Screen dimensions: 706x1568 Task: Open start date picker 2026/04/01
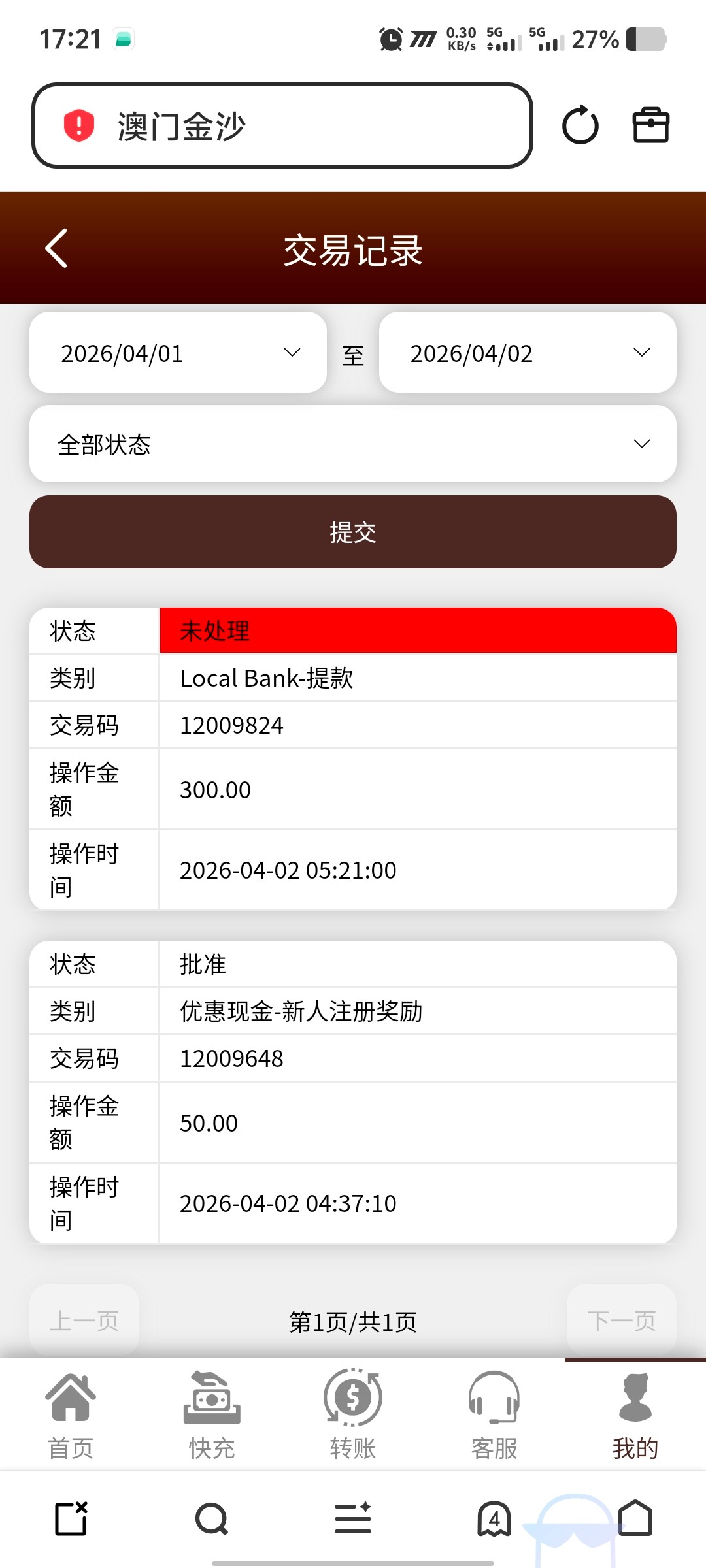click(178, 353)
